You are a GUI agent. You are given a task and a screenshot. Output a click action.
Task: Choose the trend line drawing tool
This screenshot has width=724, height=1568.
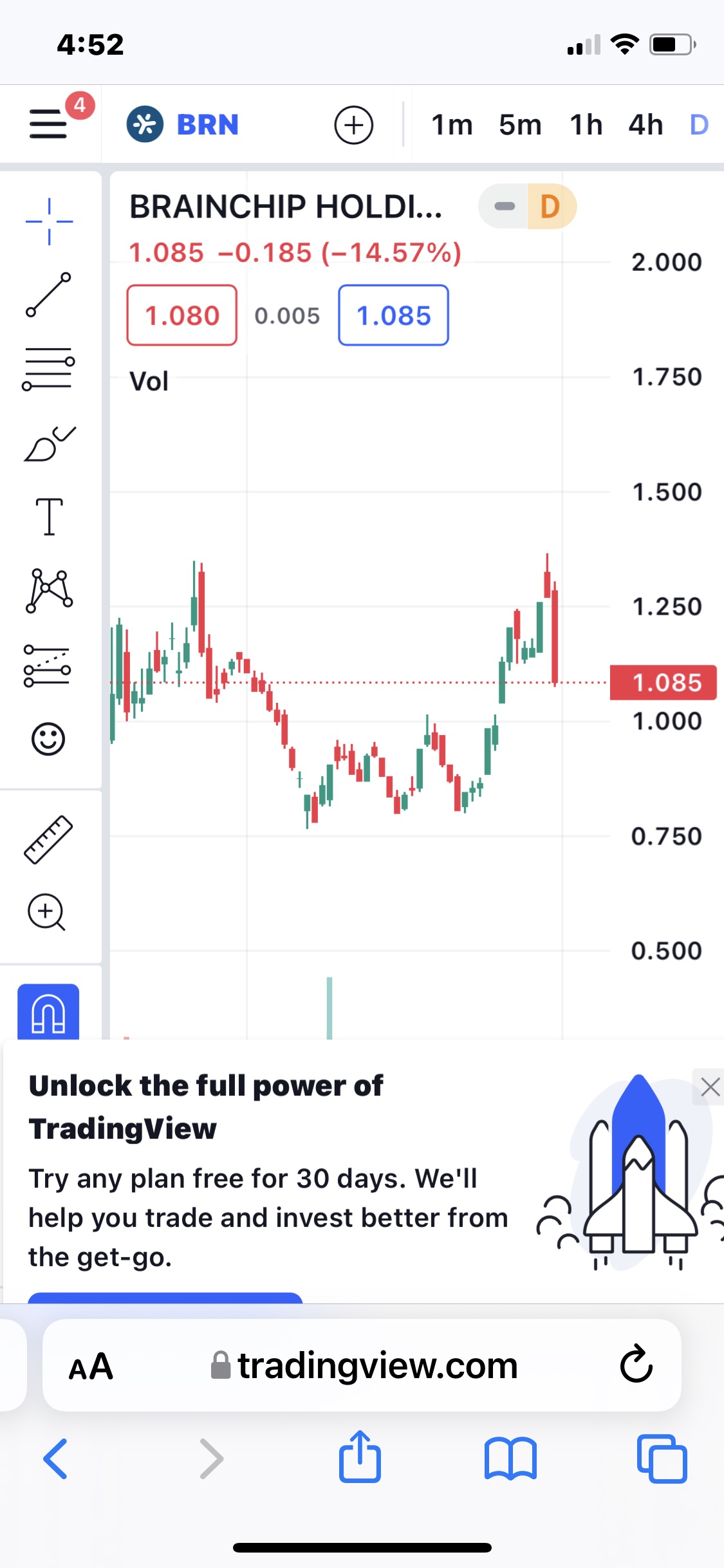tap(49, 295)
